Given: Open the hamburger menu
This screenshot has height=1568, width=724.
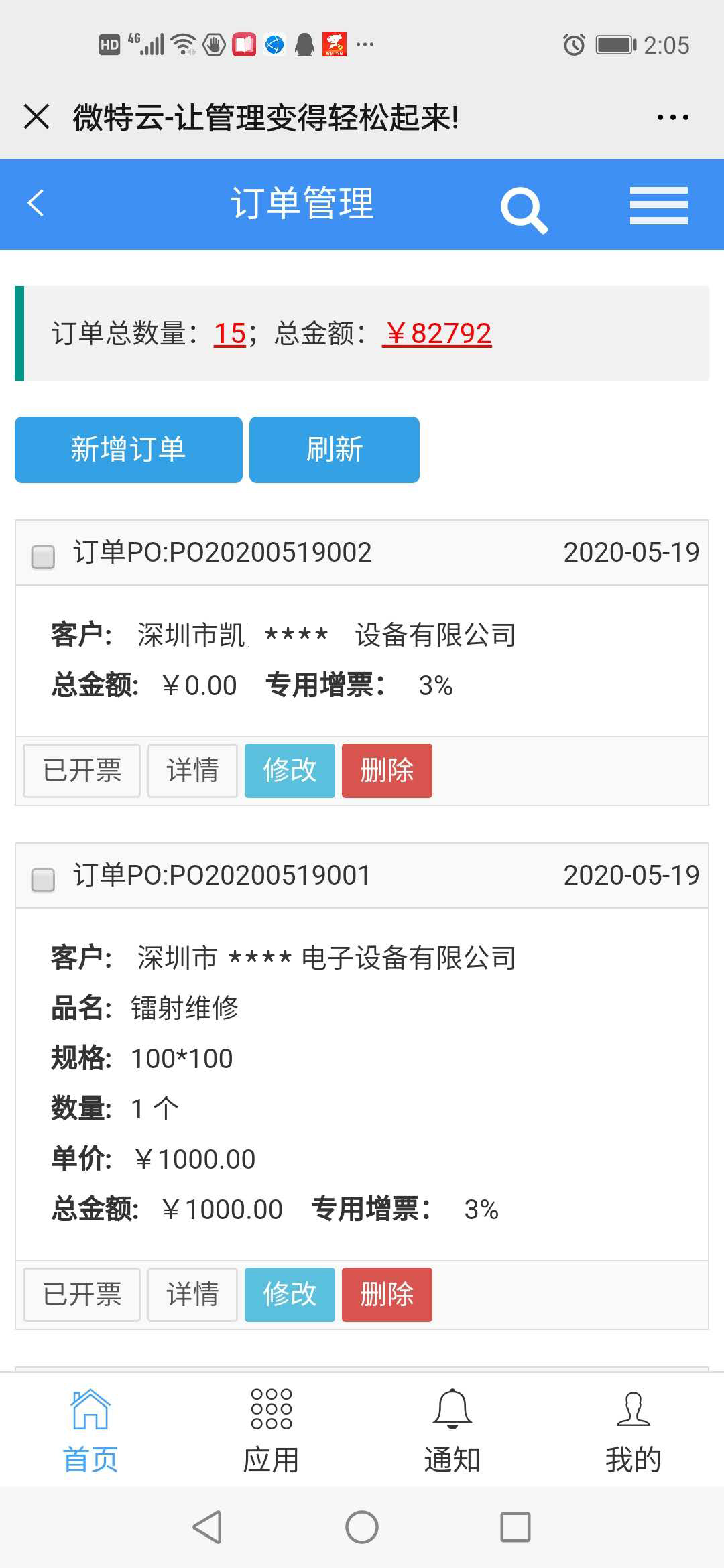Looking at the screenshot, I should point(658,206).
